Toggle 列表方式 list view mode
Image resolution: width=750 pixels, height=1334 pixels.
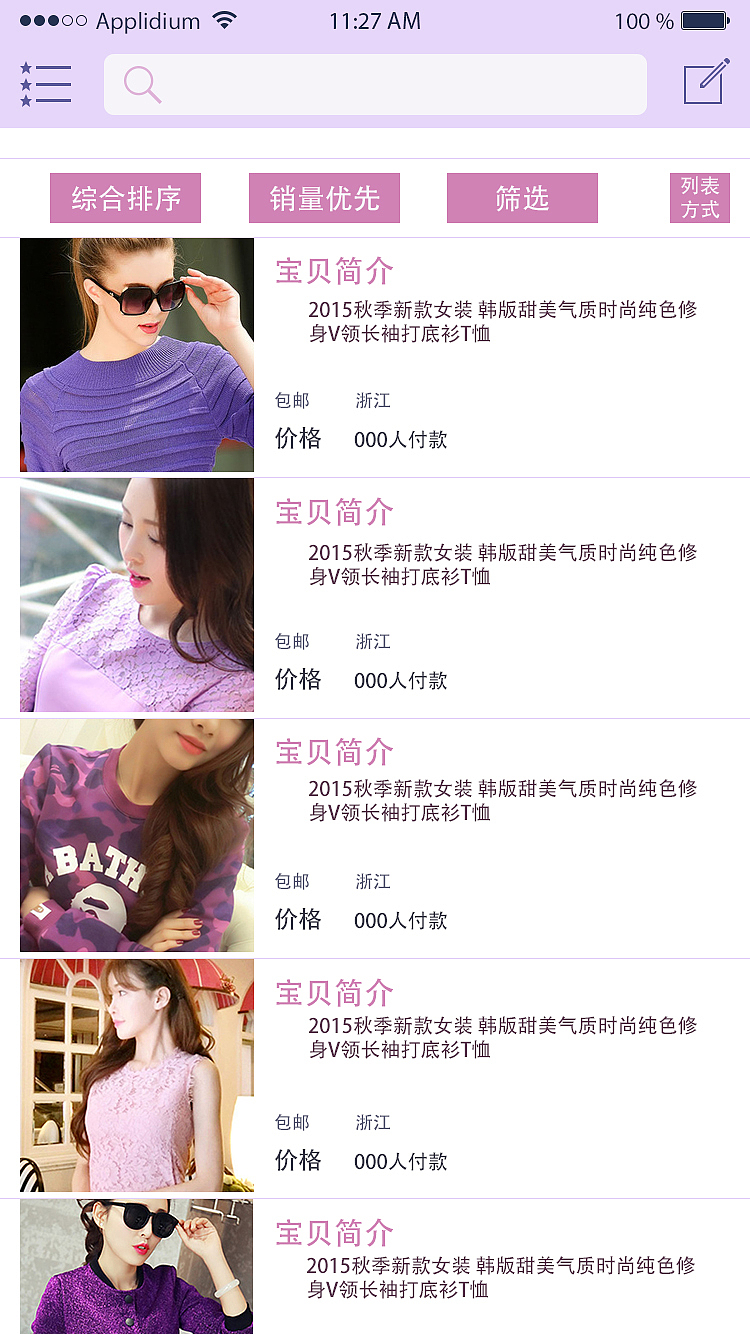(x=699, y=197)
